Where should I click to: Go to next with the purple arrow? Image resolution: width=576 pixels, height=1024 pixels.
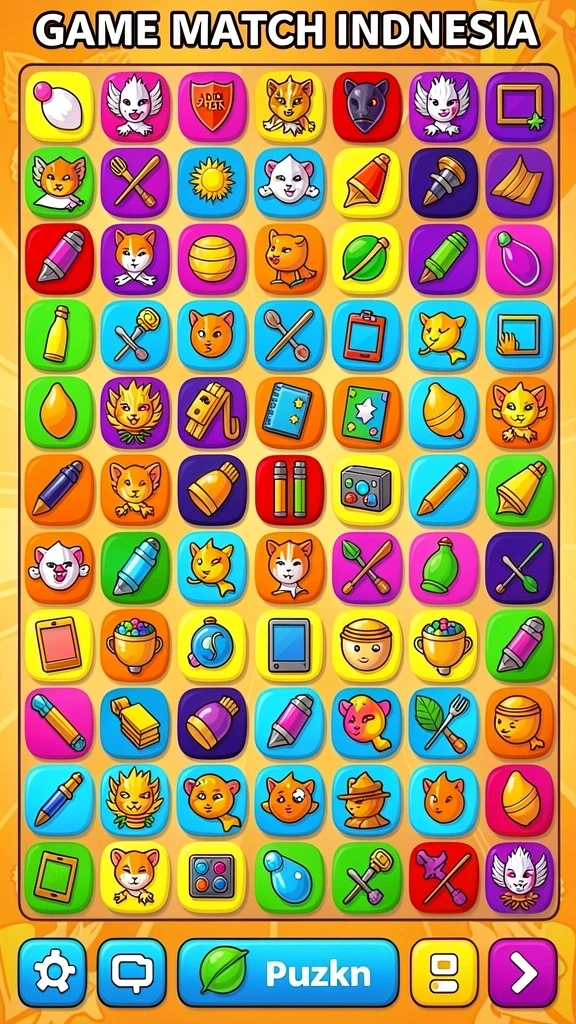click(x=522, y=972)
